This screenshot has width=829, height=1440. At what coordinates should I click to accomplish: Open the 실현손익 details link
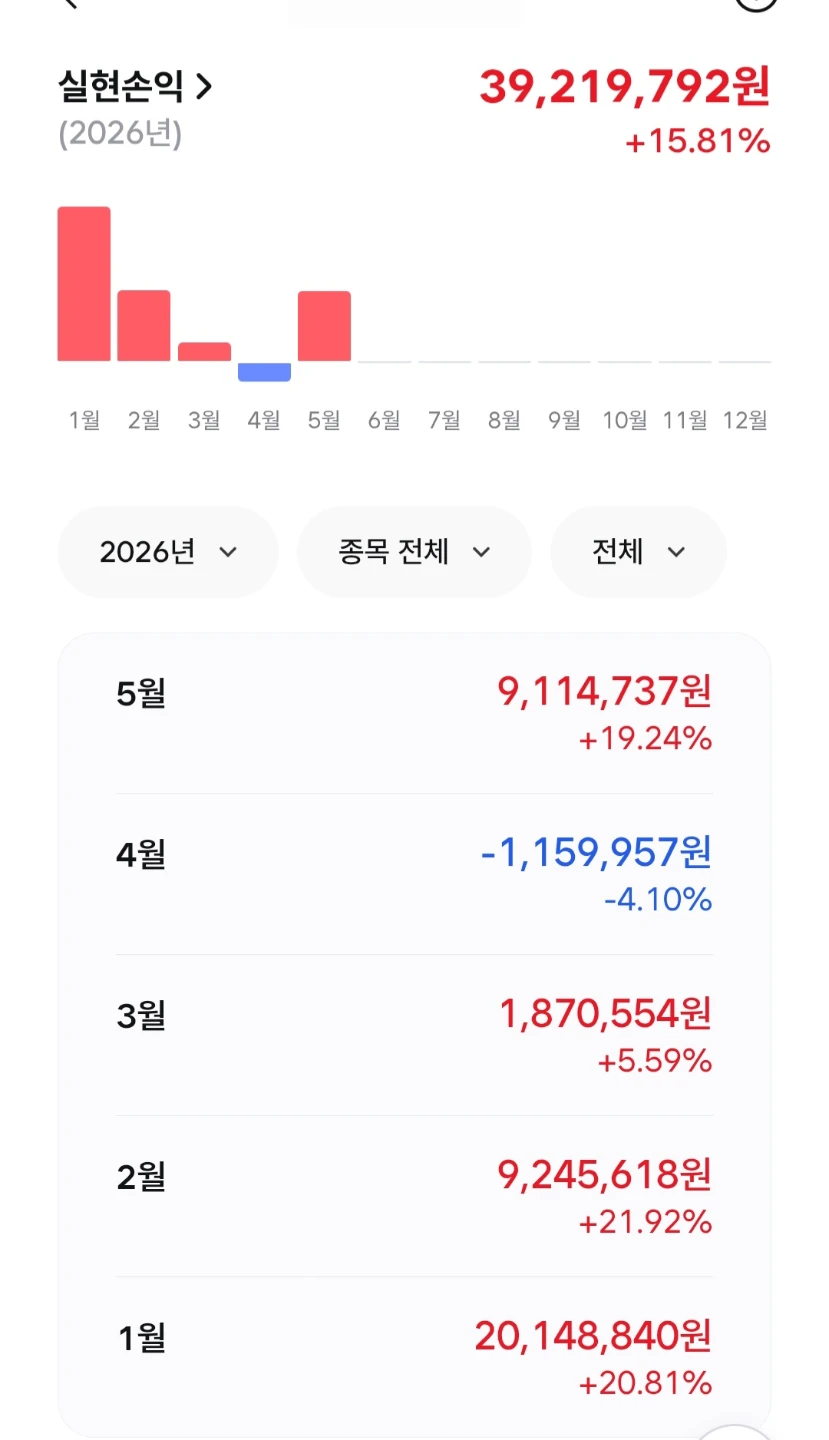click(x=135, y=87)
